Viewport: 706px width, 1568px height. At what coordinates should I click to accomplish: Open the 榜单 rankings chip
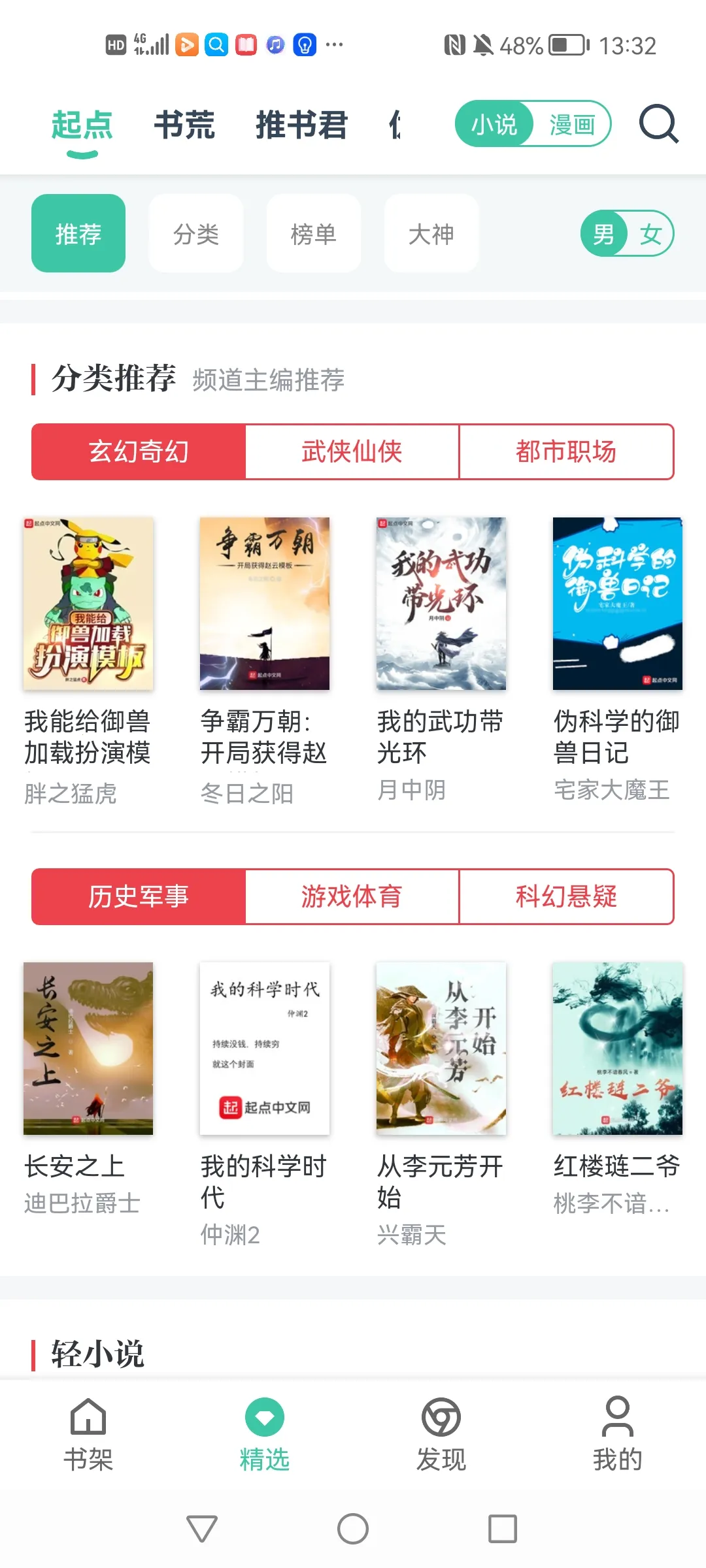tap(314, 233)
